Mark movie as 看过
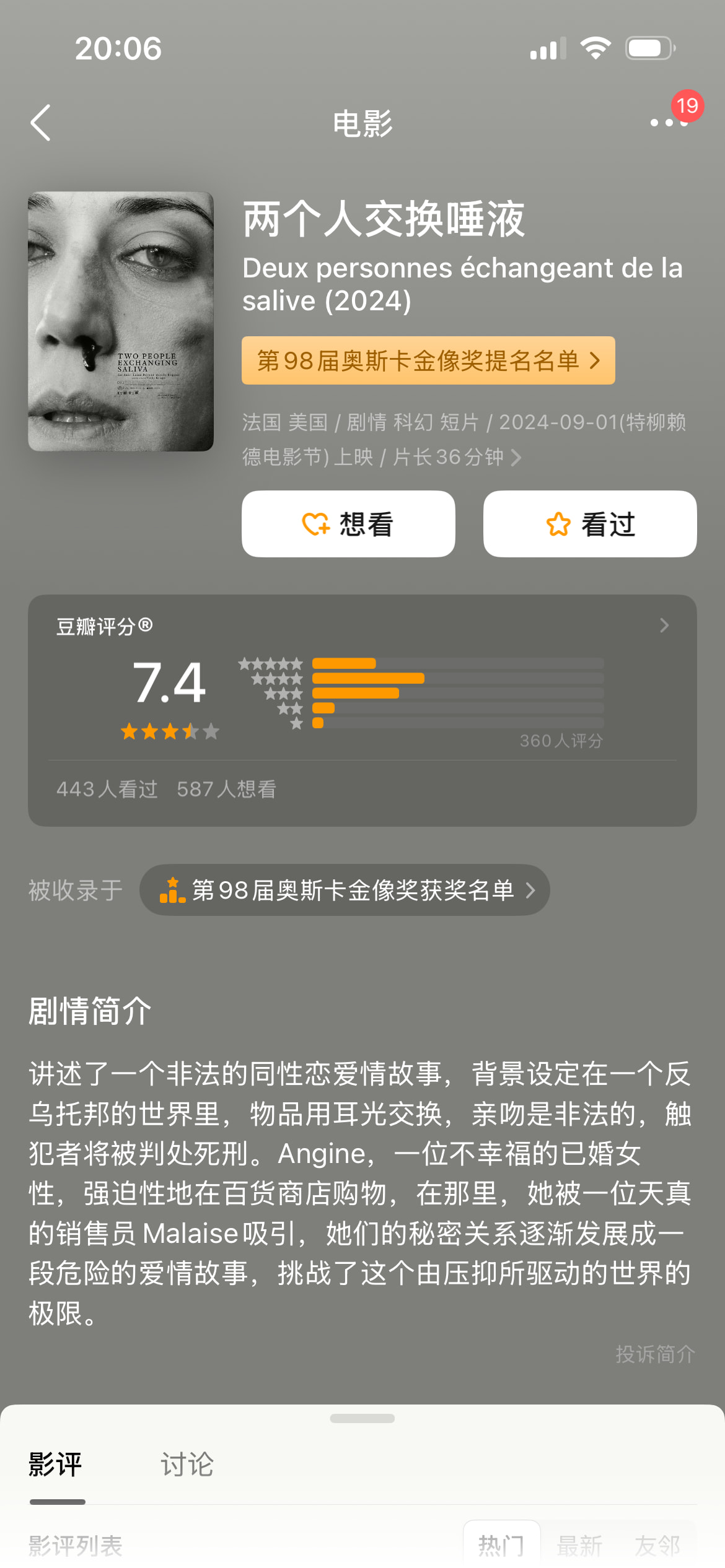Viewport: 725px width, 1568px height. pos(590,524)
